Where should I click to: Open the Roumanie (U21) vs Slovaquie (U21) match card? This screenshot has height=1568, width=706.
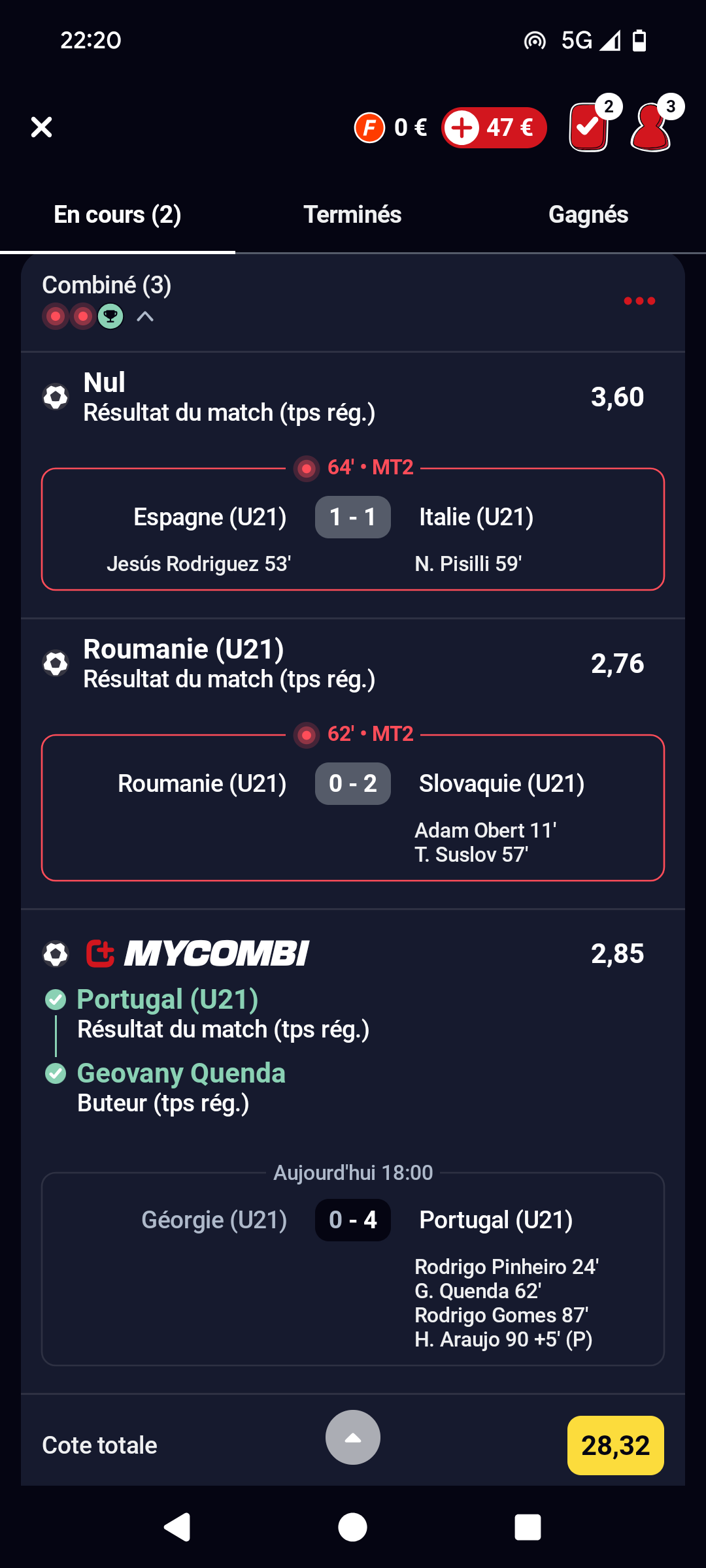coord(353,808)
